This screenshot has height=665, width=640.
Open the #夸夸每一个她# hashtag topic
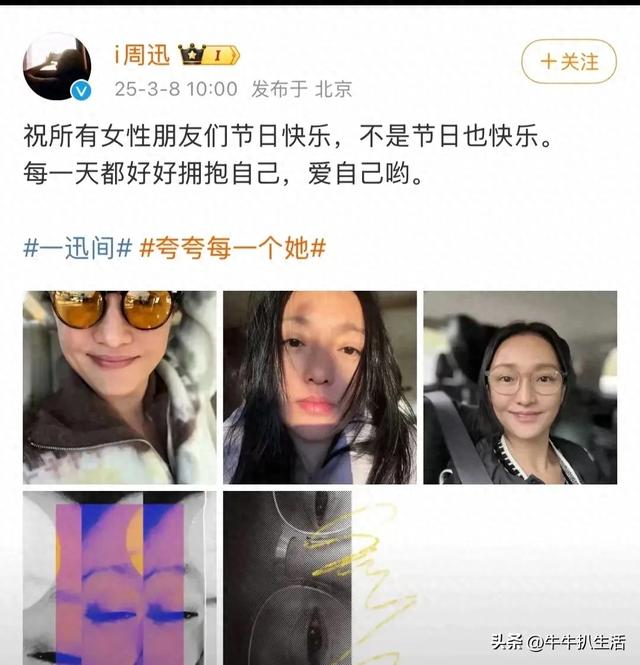(x=232, y=248)
